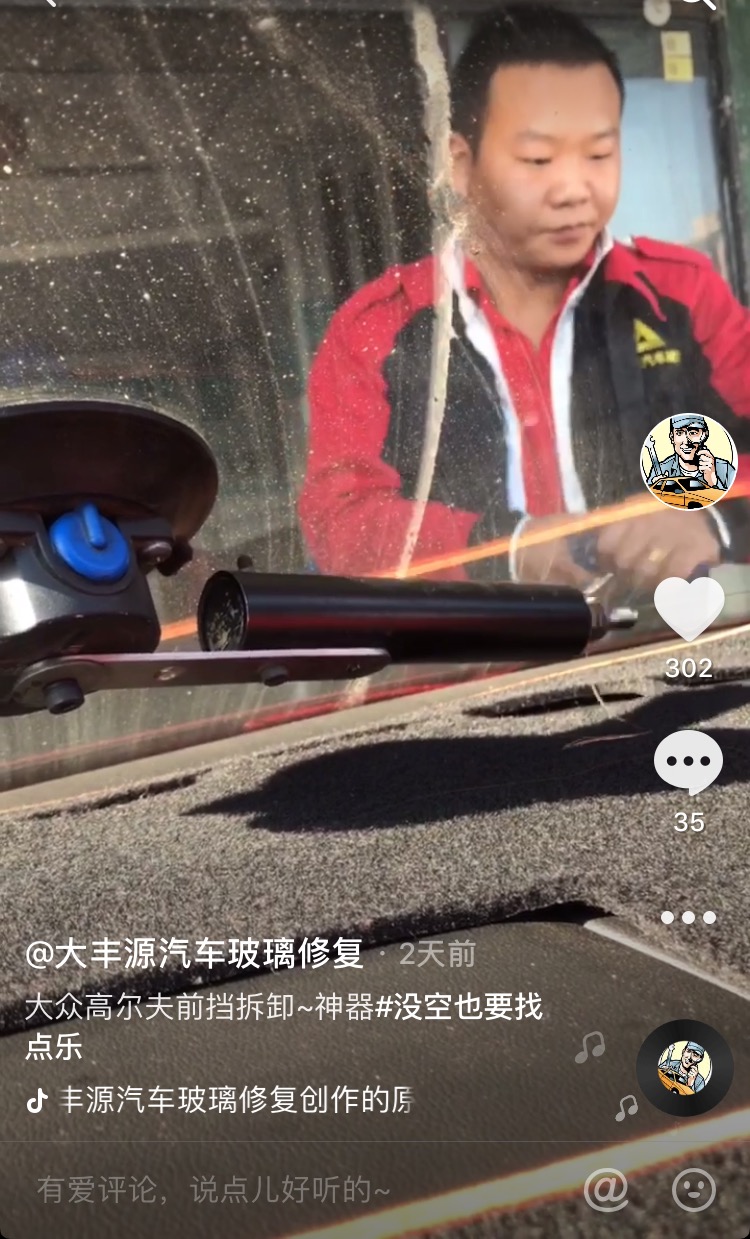Open the original sound track title
Viewport: 750px width, 1239px height.
[x=236, y=1100]
